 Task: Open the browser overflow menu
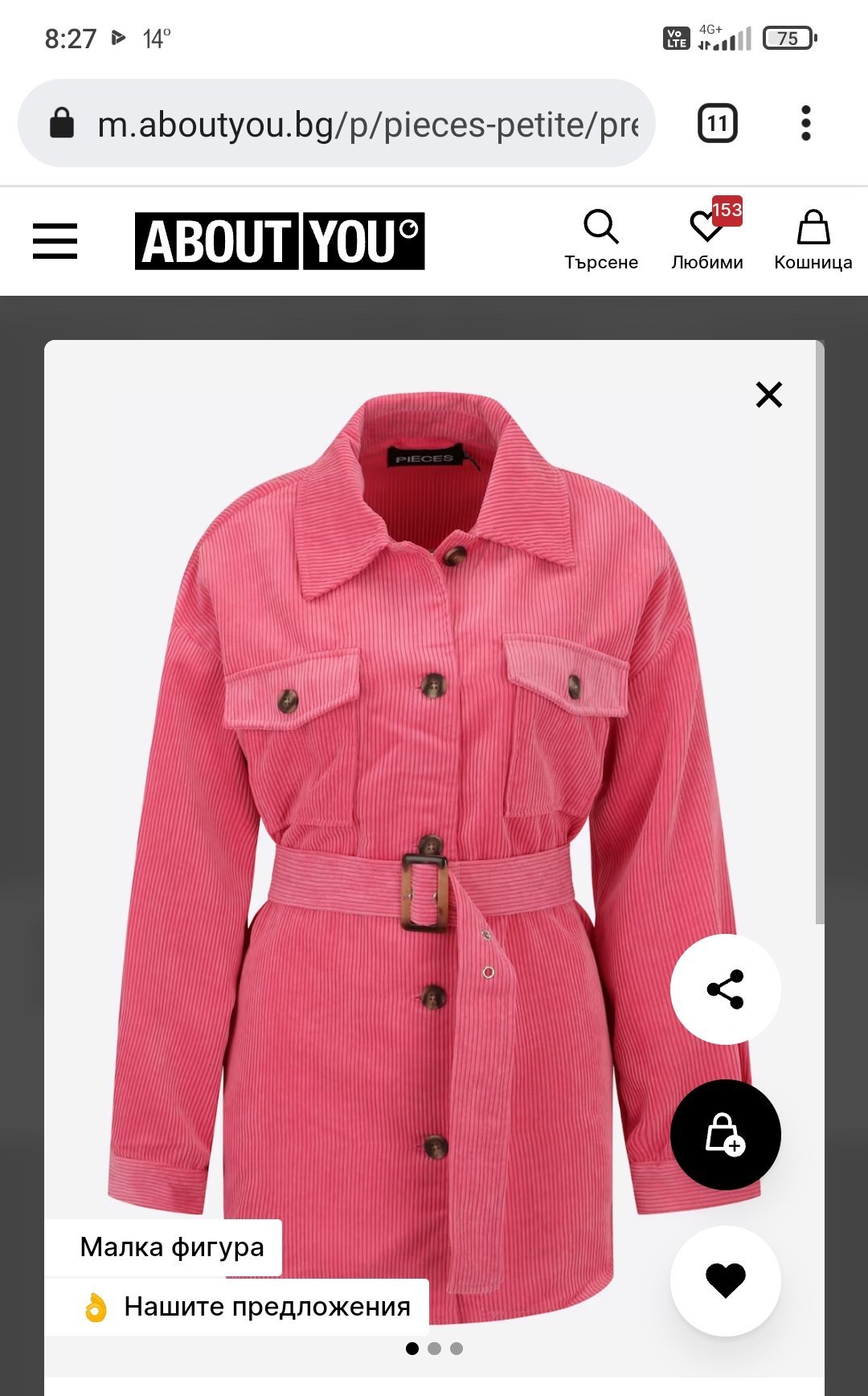point(805,124)
